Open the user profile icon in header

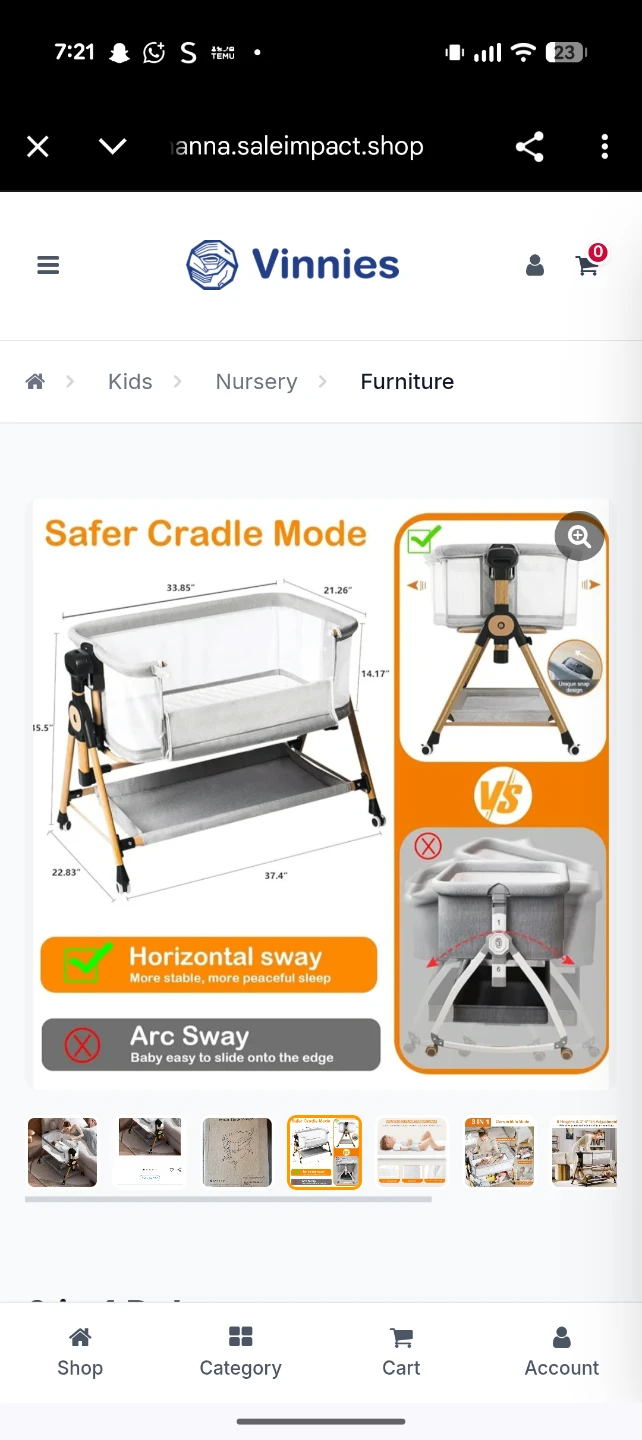[535, 265]
